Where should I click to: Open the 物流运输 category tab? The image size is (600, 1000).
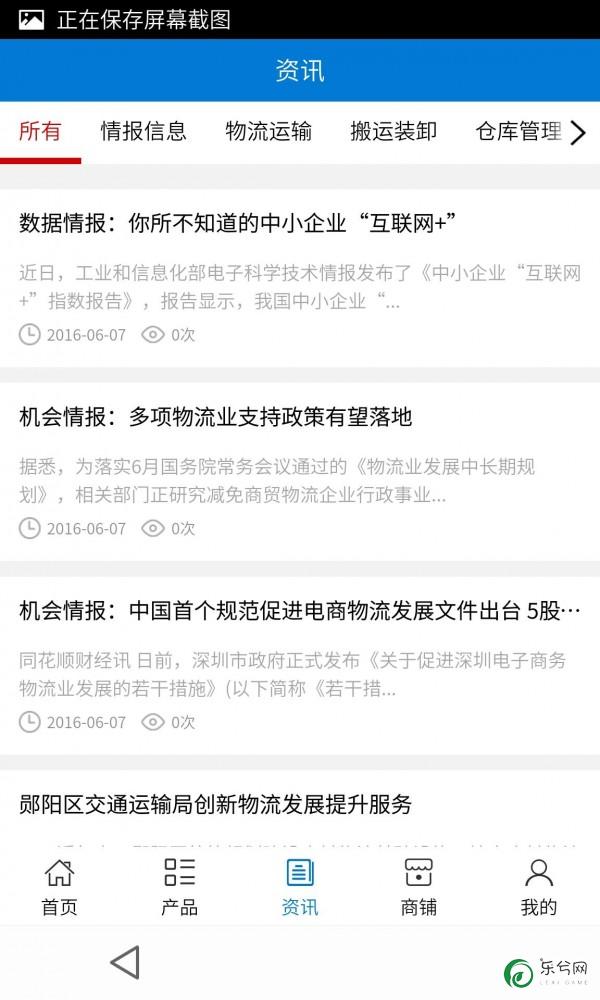268,131
